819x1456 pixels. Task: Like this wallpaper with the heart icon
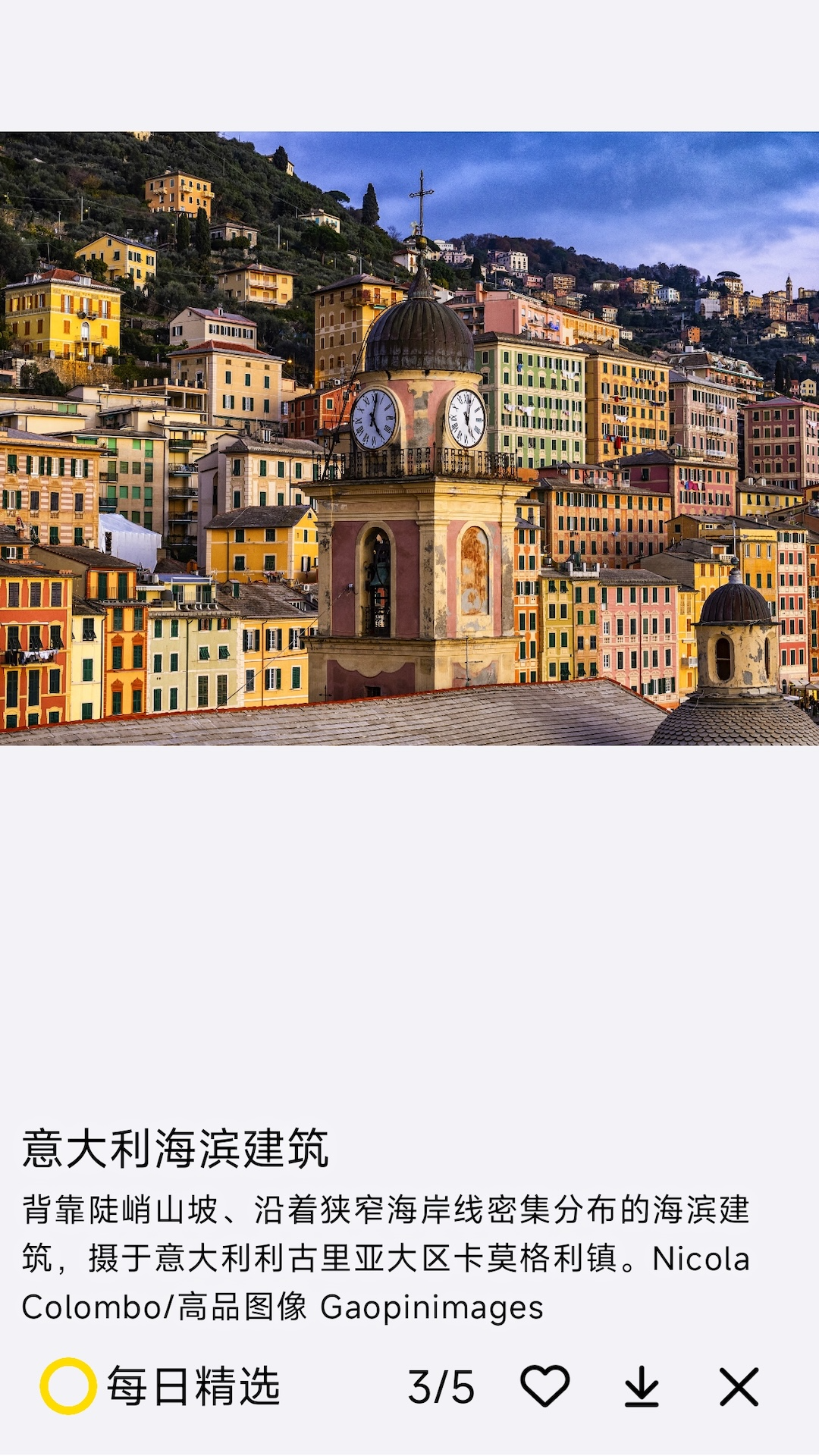click(544, 1387)
